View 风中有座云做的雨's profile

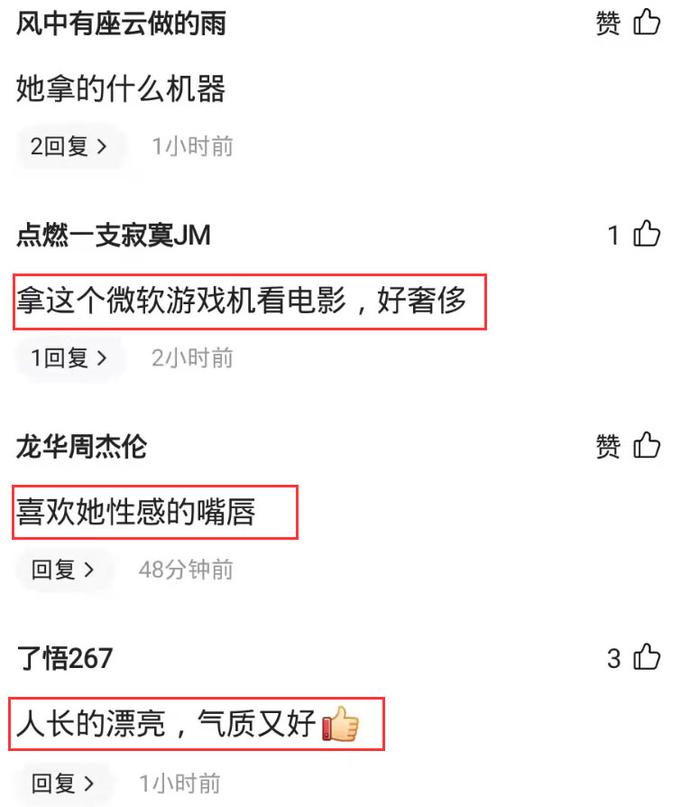tap(121, 24)
